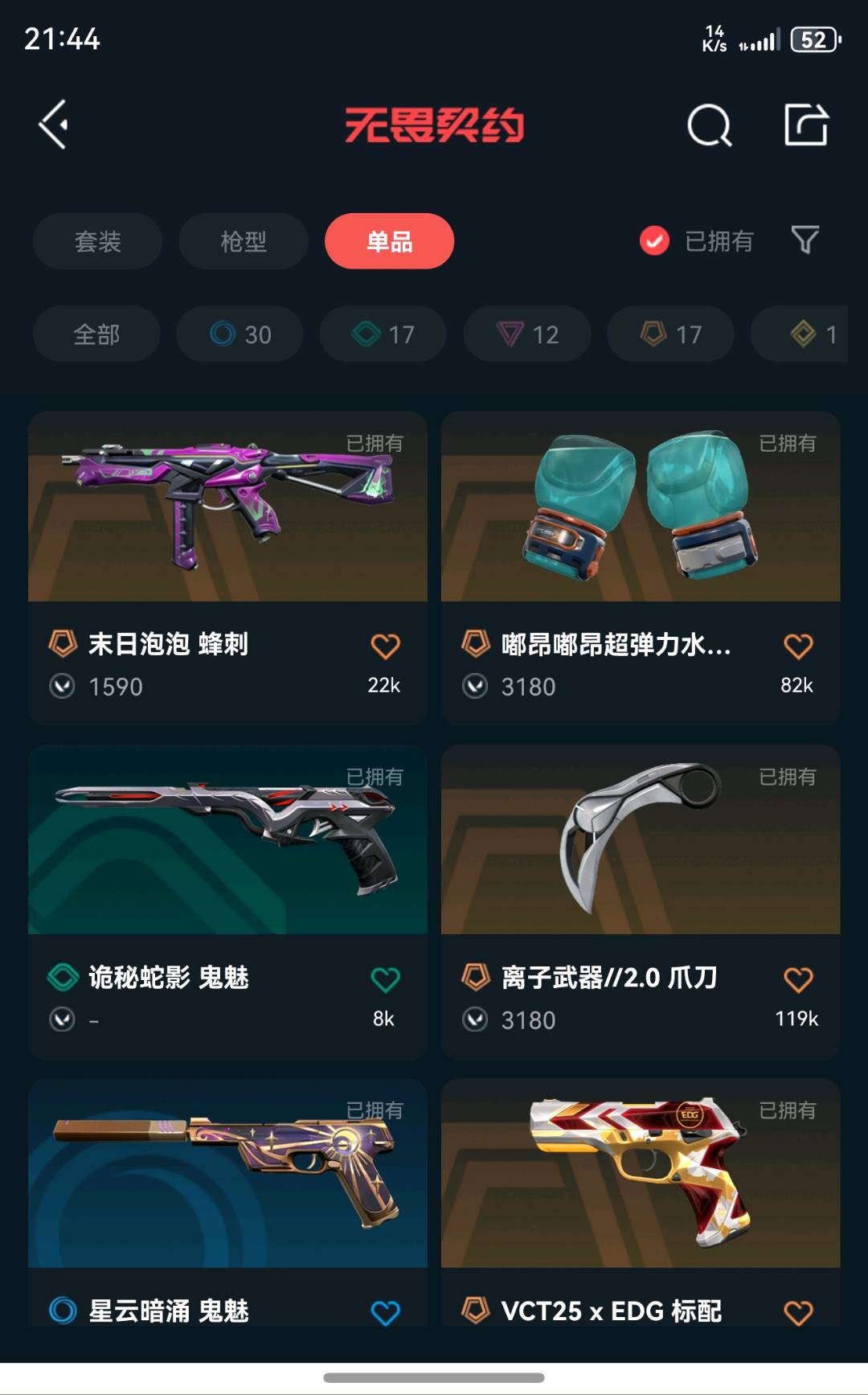Viewport: 868px width, 1395px height.
Task: Uncheck the 已拥有 filter checkbox
Action: pyautogui.click(x=654, y=240)
